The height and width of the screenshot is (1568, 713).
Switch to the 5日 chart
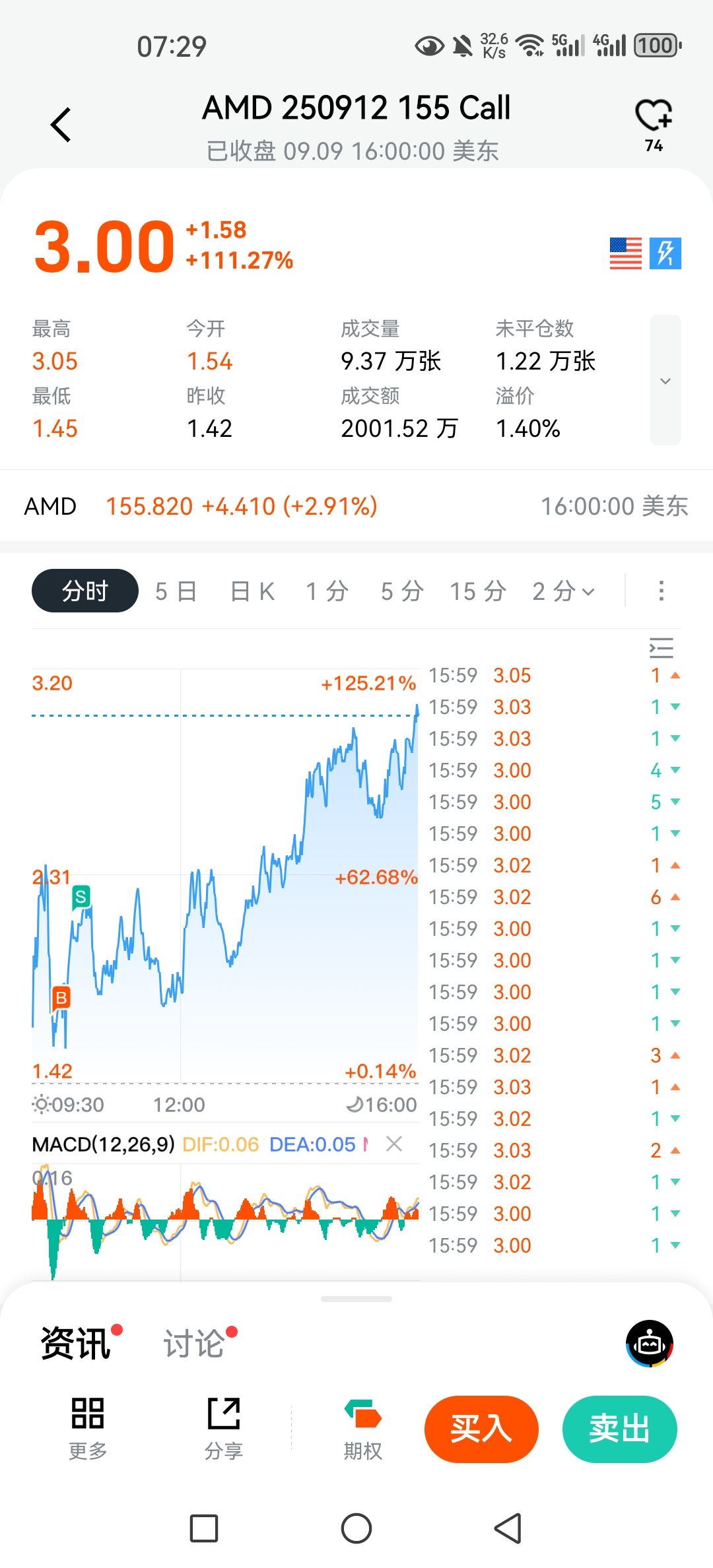pyautogui.click(x=176, y=591)
